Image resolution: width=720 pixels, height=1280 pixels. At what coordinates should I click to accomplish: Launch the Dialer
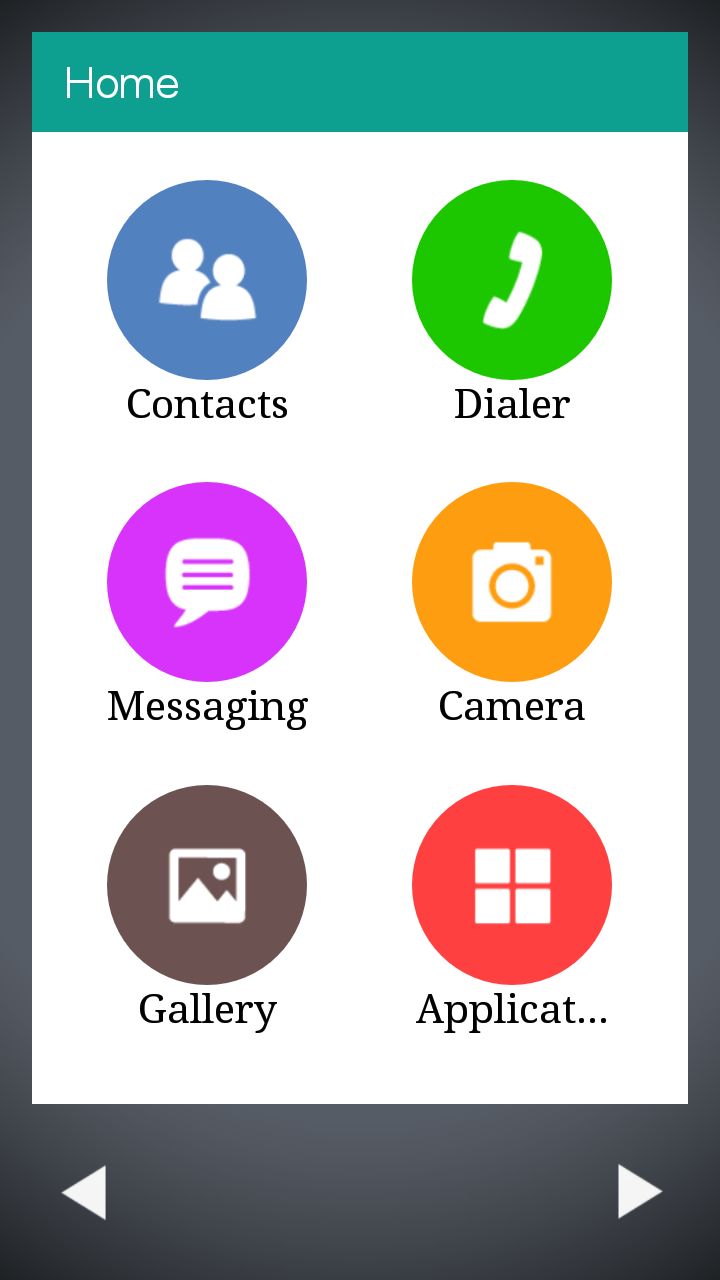[x=512, y=280]
